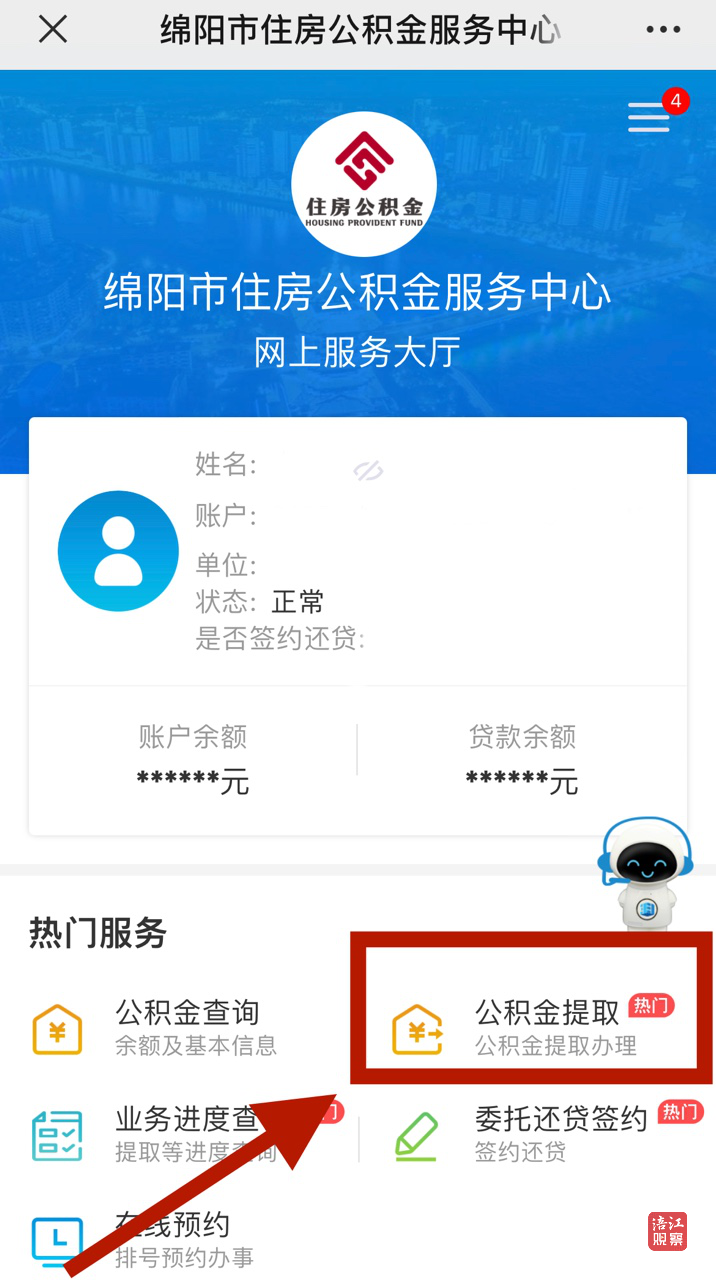Close the 绵阳市住房公积金服务中心 page
This screenshot has width=716, height=1280.
[53, 31]
